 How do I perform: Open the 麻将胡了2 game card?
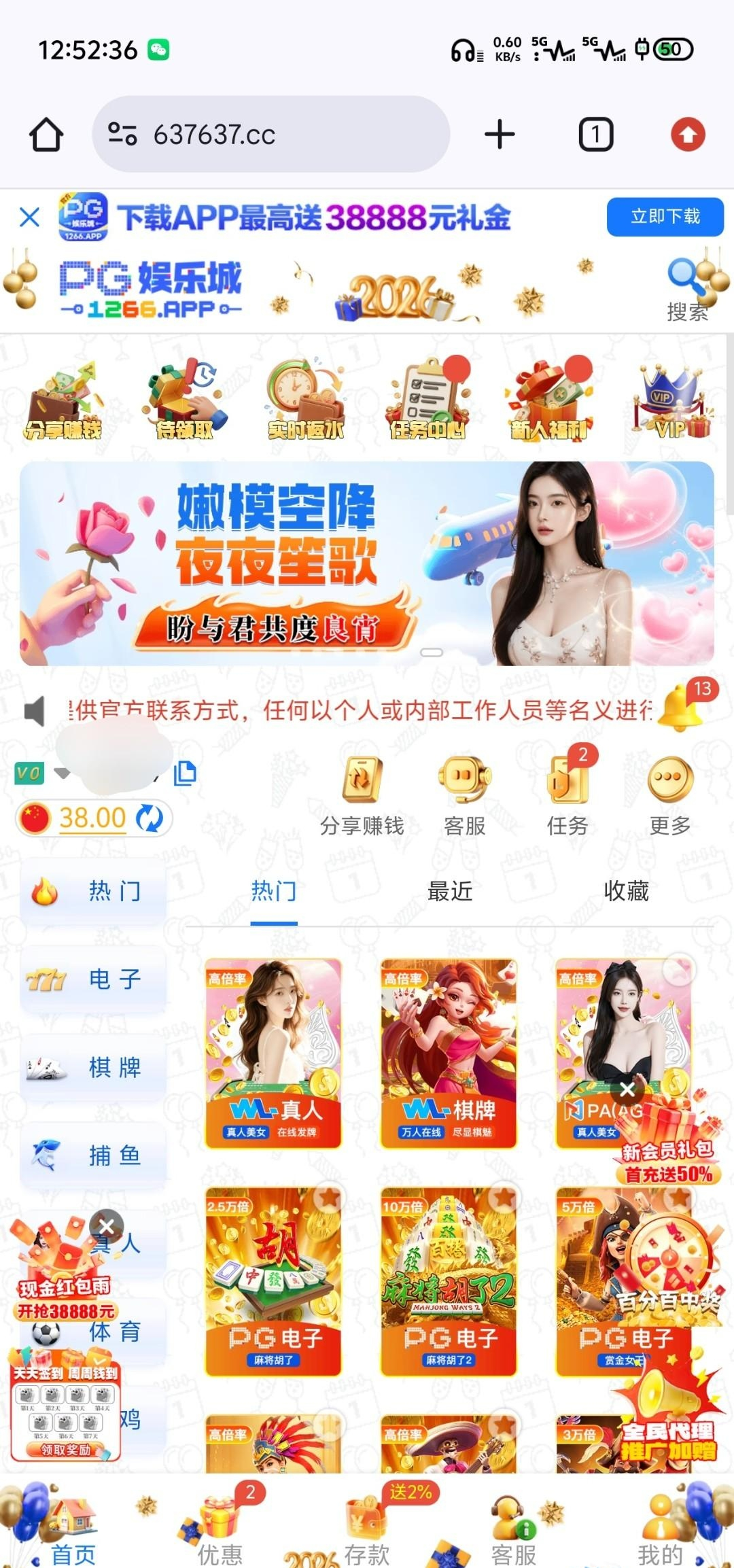point(449,1281)
